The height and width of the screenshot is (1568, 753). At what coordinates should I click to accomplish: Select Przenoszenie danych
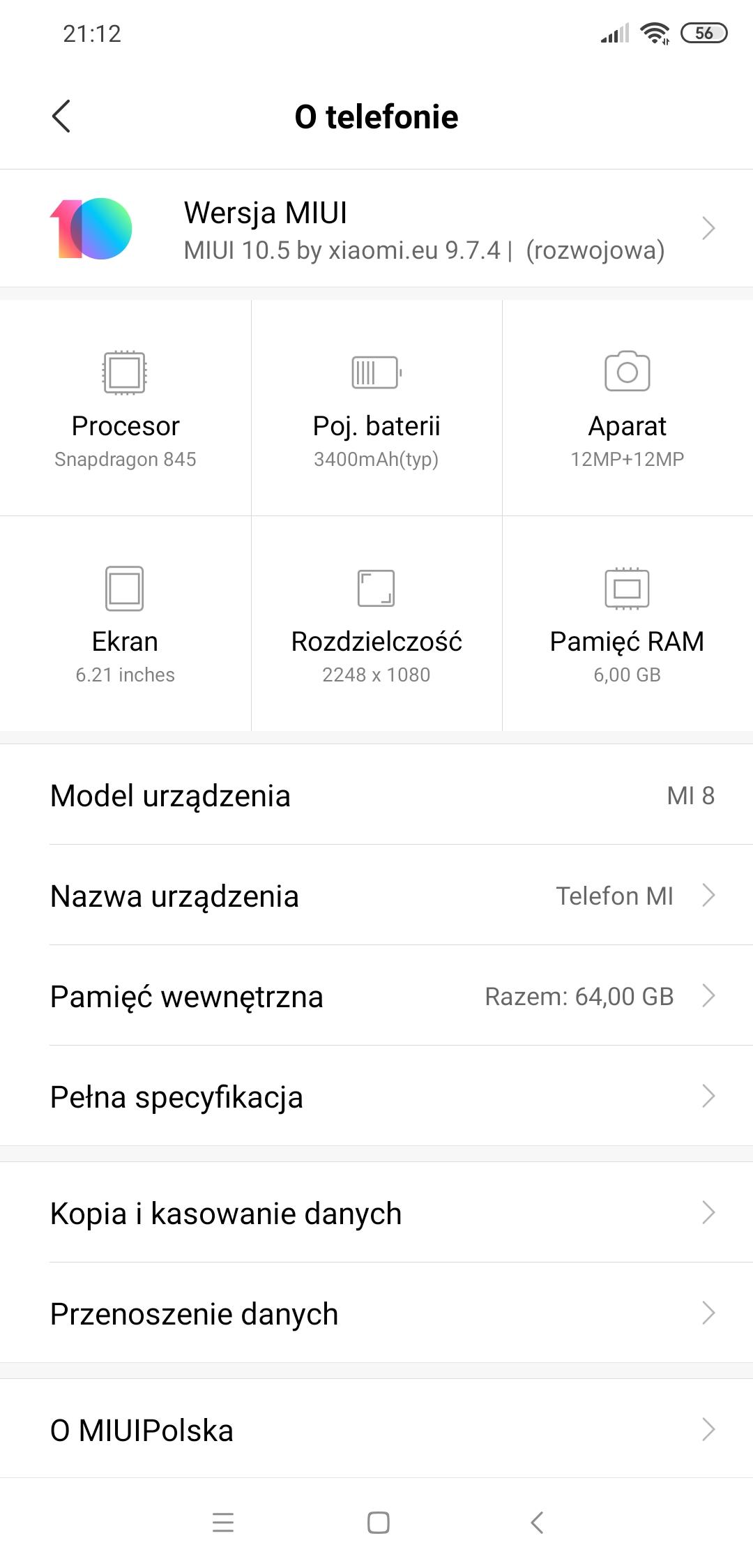click(x=376, y=1313)
